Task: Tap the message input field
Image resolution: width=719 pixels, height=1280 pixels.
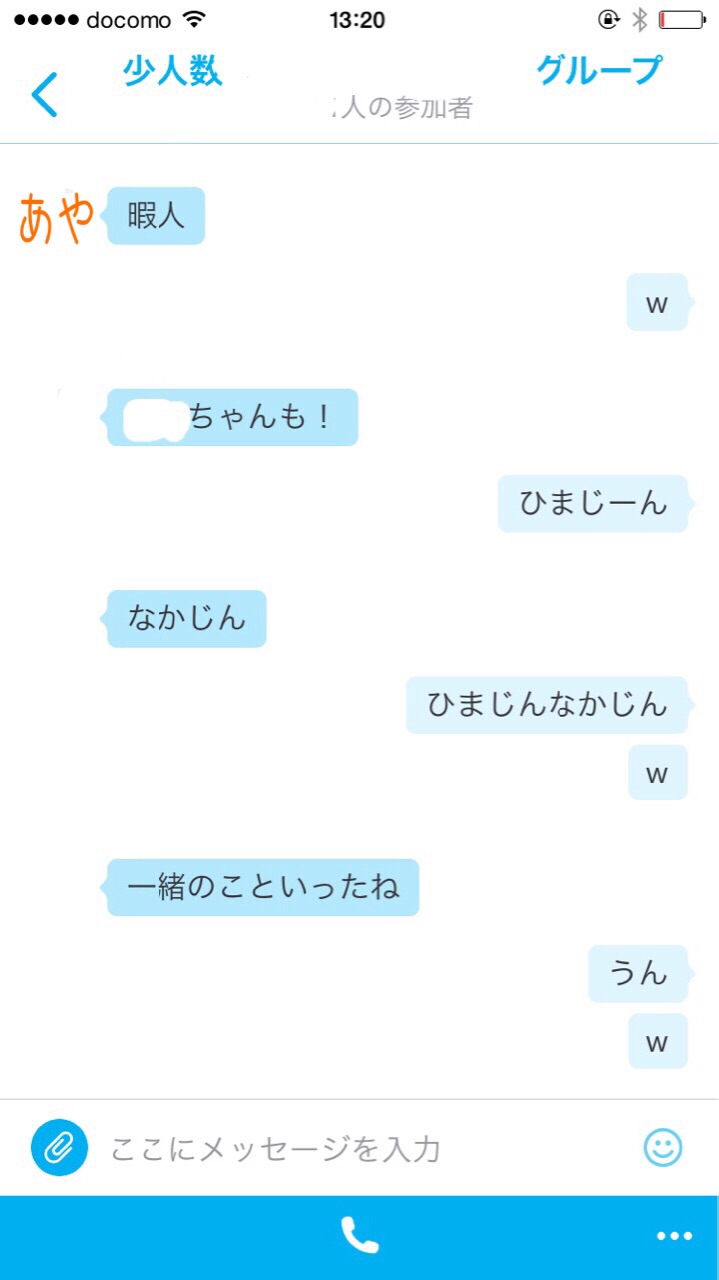Action: pos(360,1148)
